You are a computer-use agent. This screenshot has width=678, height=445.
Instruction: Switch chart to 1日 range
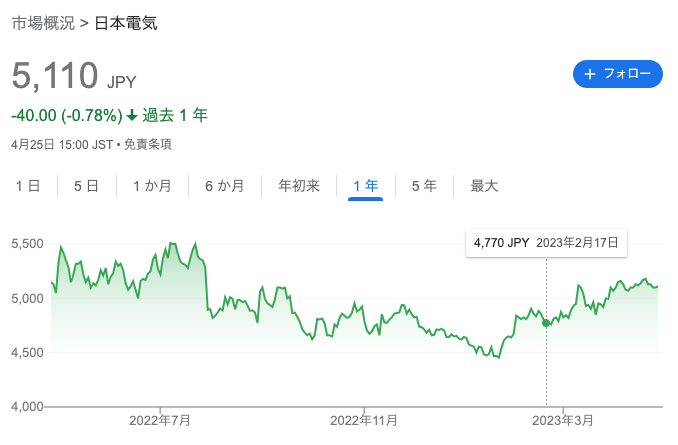pos(28,185)
